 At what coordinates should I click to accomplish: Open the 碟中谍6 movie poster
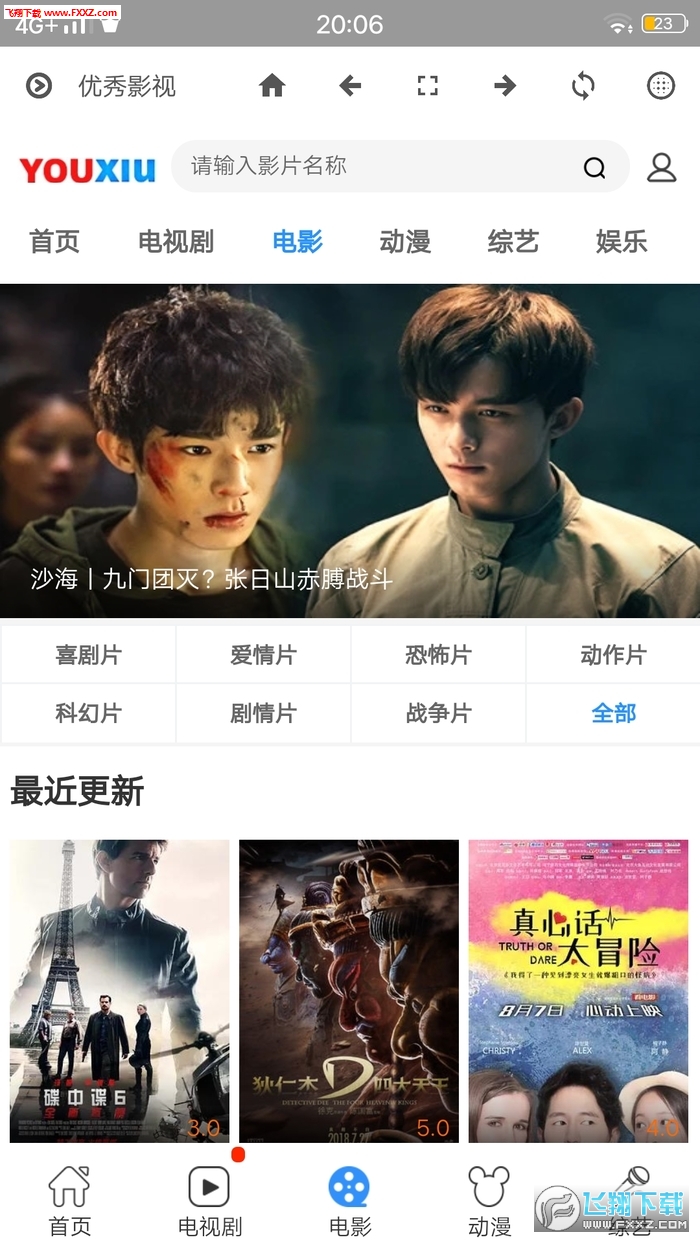click(120, 990)
